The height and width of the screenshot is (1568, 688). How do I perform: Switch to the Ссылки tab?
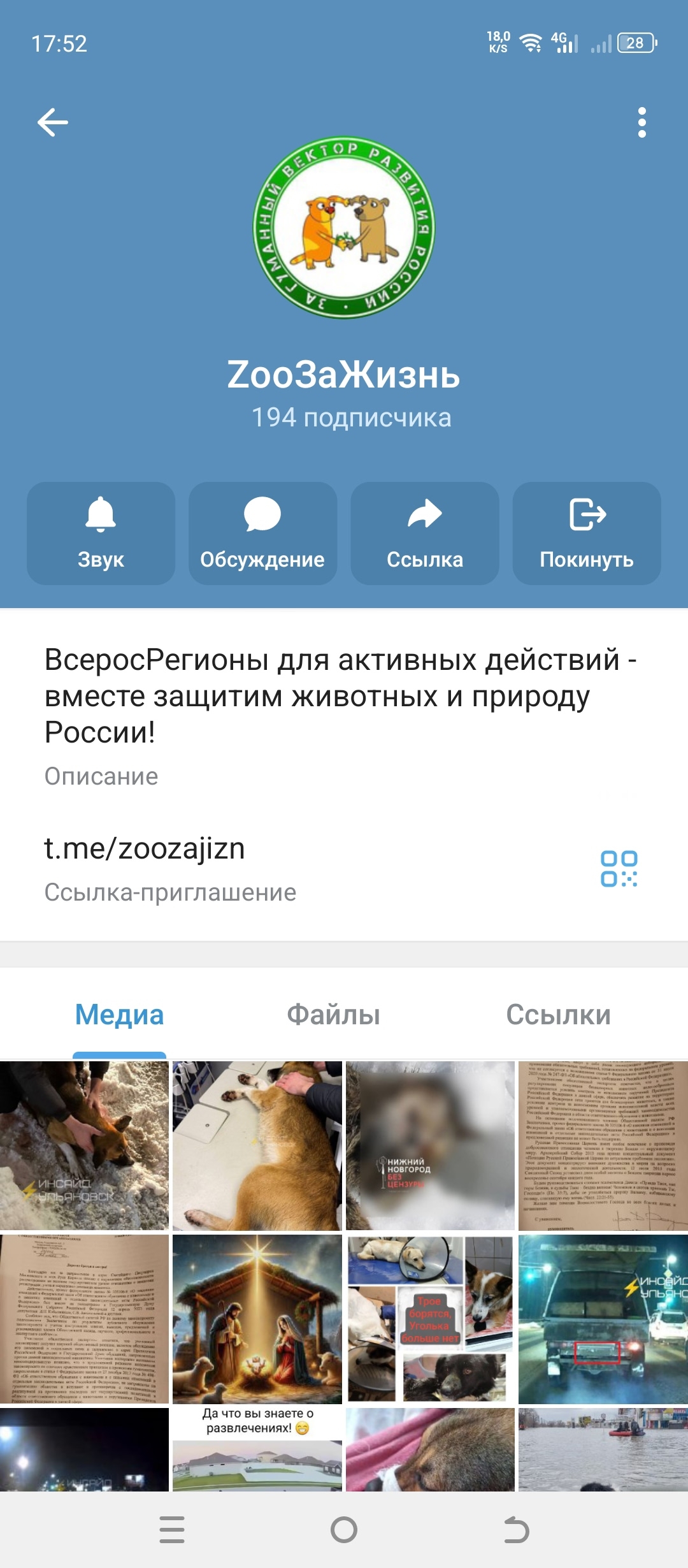558,1015
